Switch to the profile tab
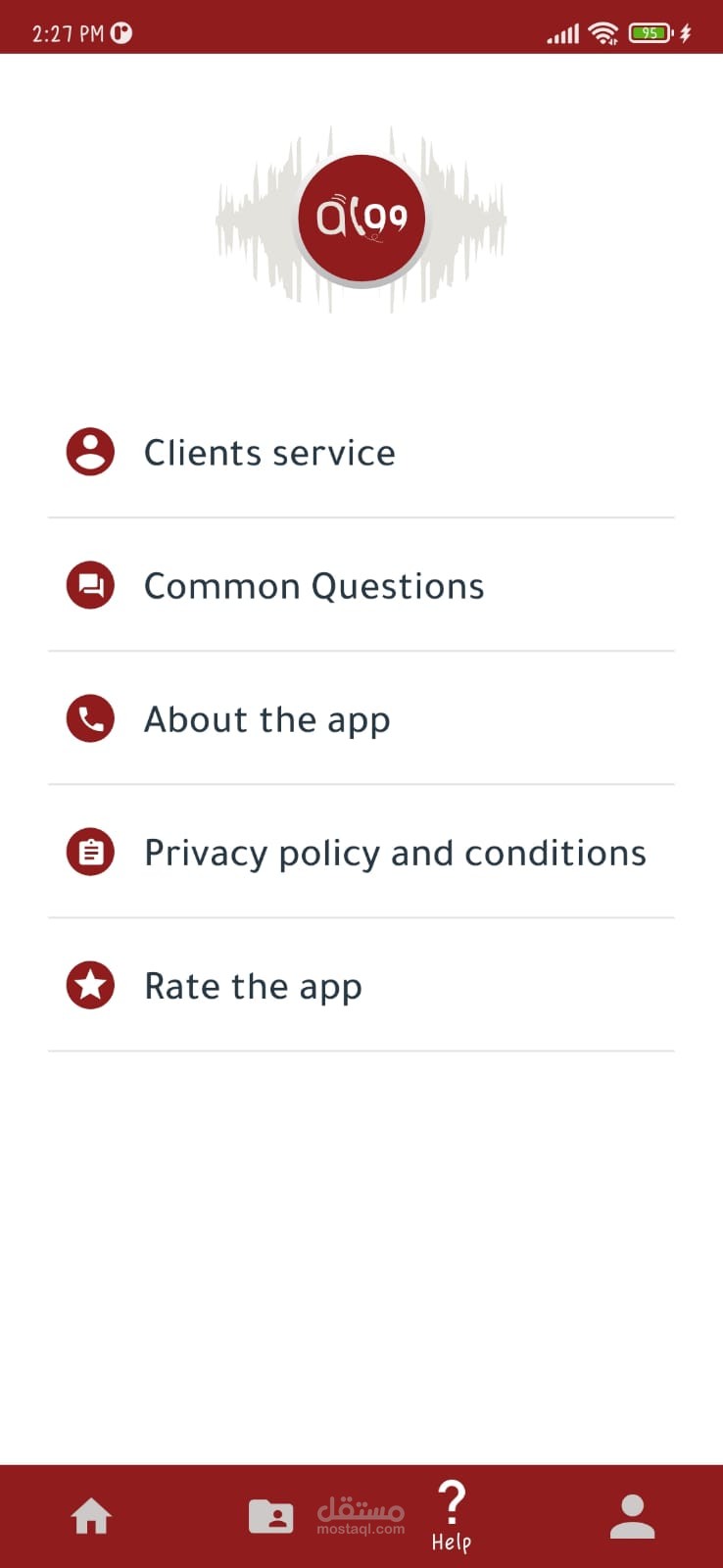The width and height of the screenshot is (723, 1568). 632,1516
